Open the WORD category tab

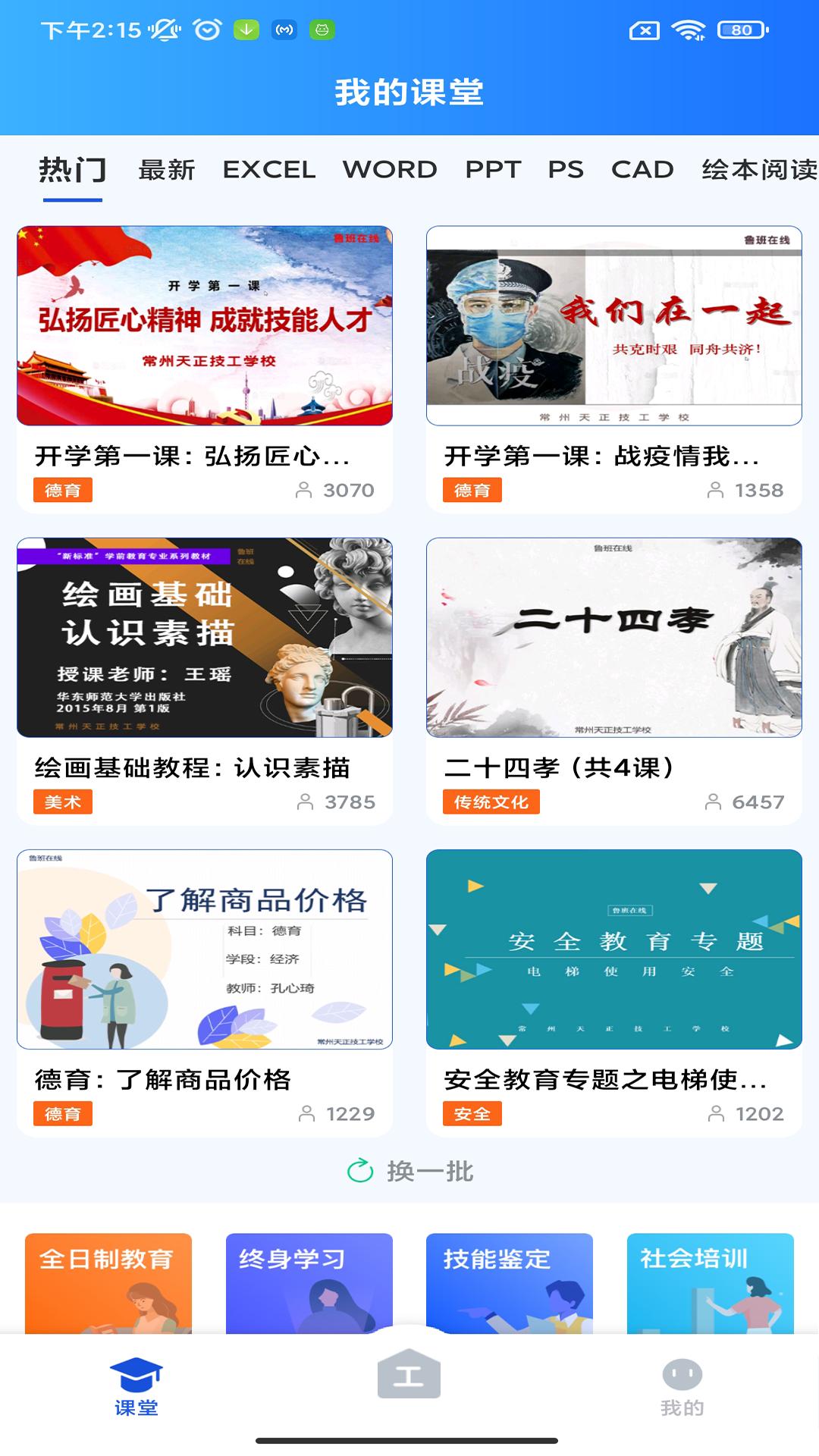point(389,170)
